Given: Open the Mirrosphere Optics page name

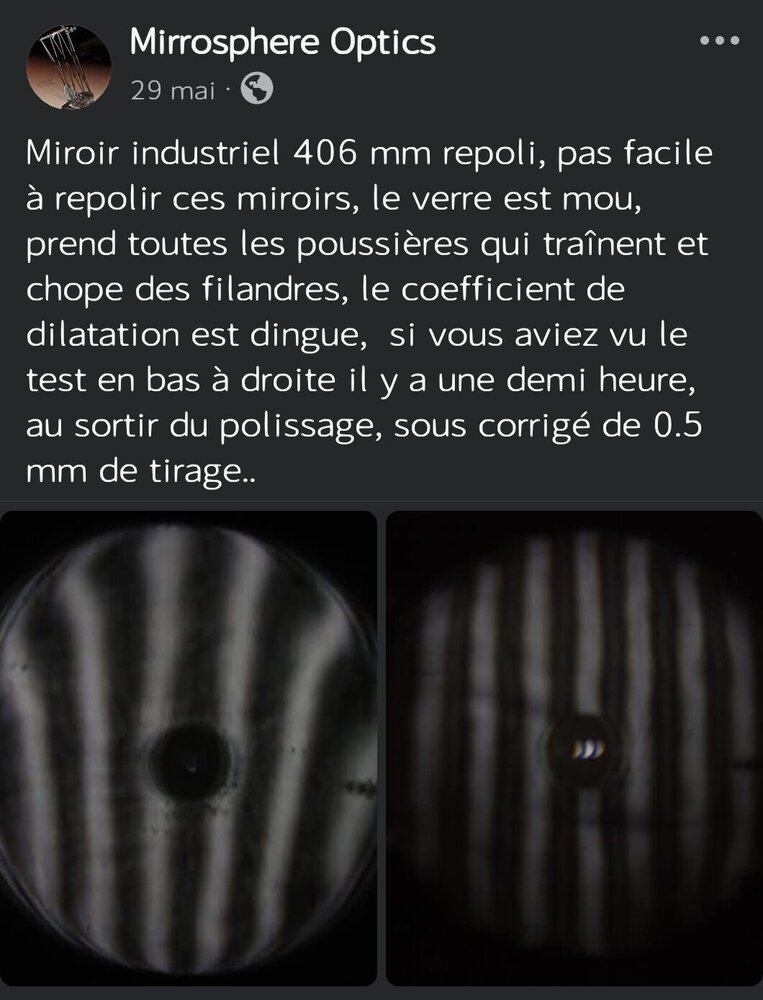Looking at the screenshot, I should 283,42.
